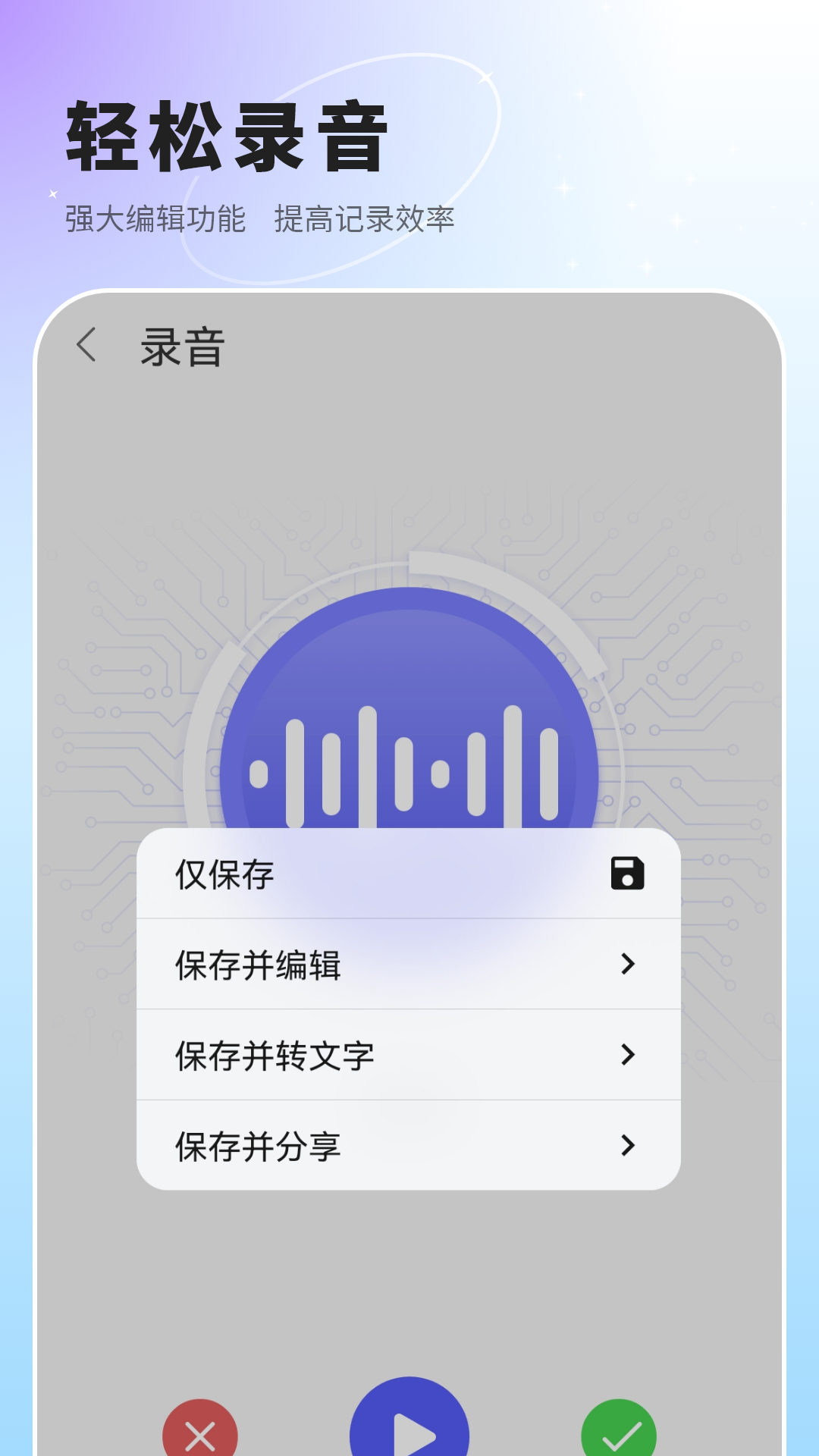Tap the rounded save options panel
The height and width of the screenshot is (1456, 819).
(x=409, y=1009)
